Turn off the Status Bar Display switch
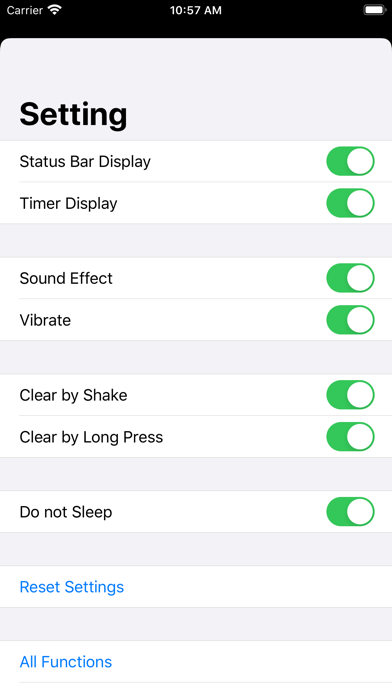Screen dimensions: 392x696 (350, 161)
